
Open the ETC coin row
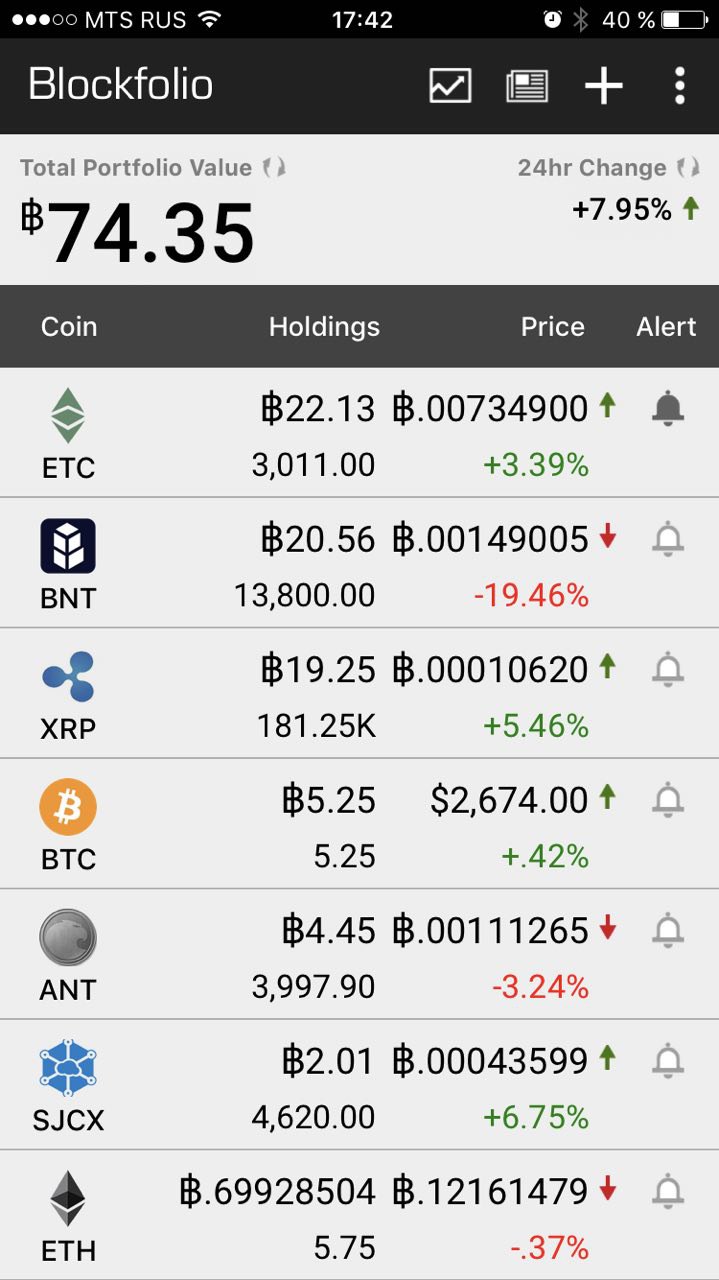pyautogui.click(x=359, y=433)
